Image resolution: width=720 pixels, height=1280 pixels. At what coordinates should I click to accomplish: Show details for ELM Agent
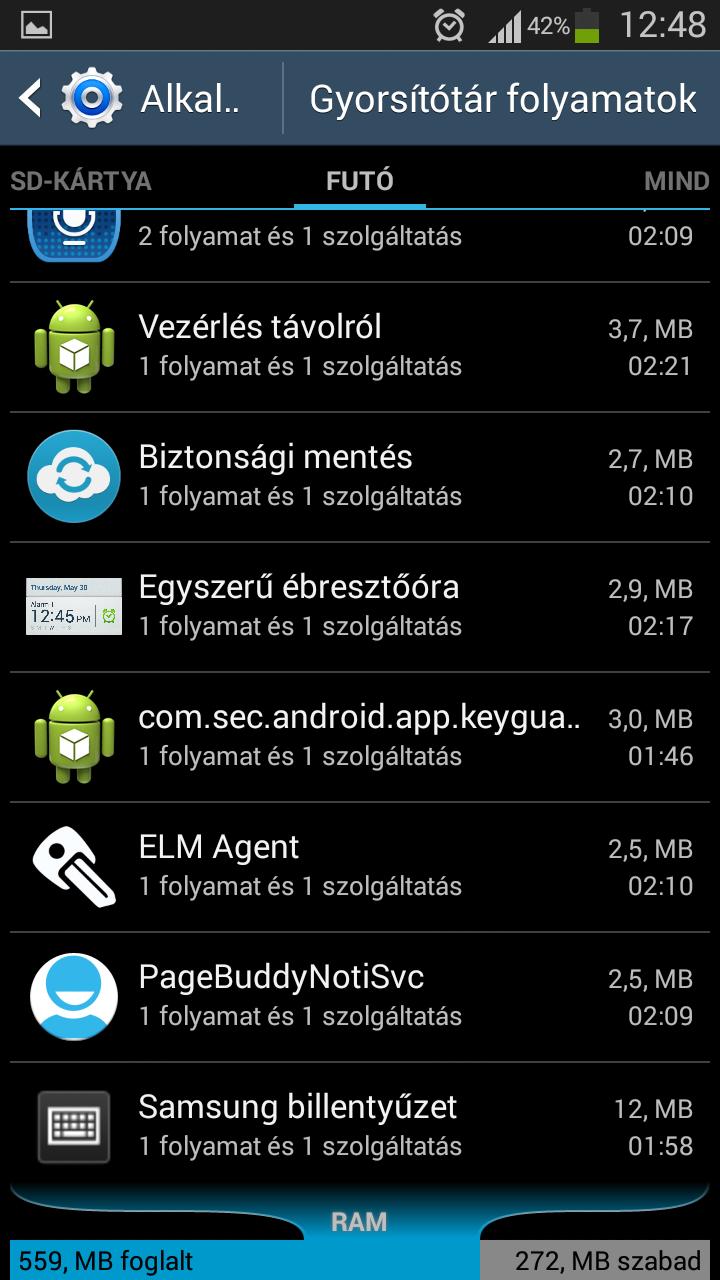360,866
